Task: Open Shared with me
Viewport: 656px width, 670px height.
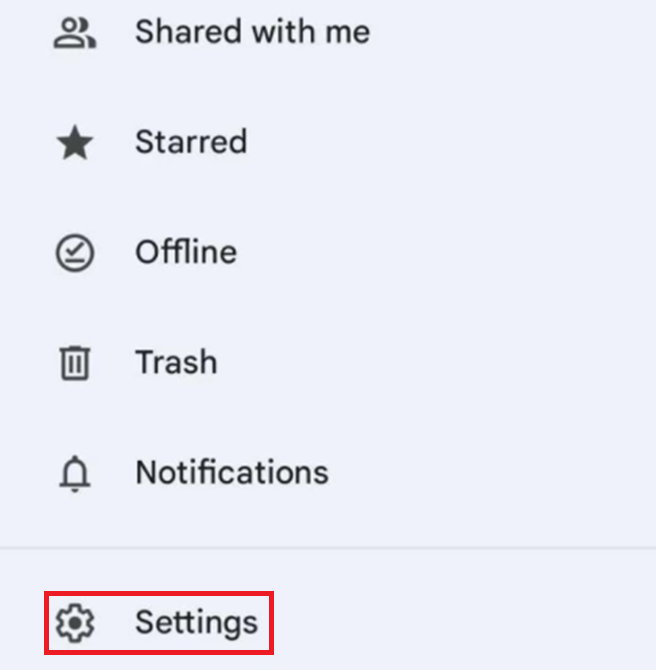Action: pyautogui.click(x=251, y=32)
